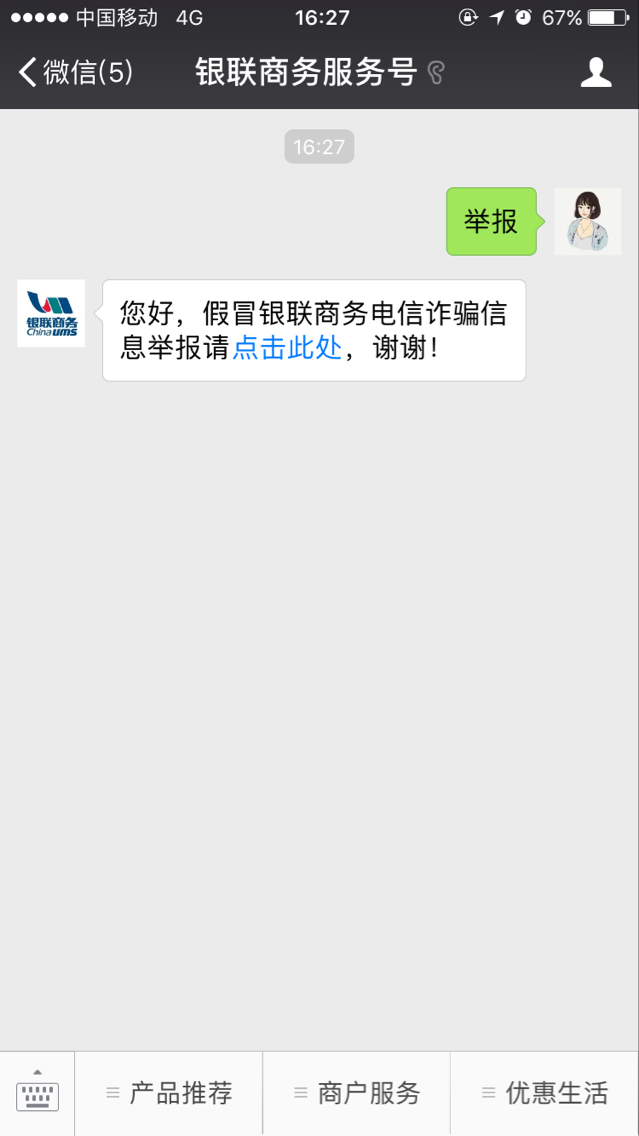Viewport: 639px width, 1136px height.
Task: Switch to keyboard input mode
Action: pyautogui.click(x=38, y=1093)
